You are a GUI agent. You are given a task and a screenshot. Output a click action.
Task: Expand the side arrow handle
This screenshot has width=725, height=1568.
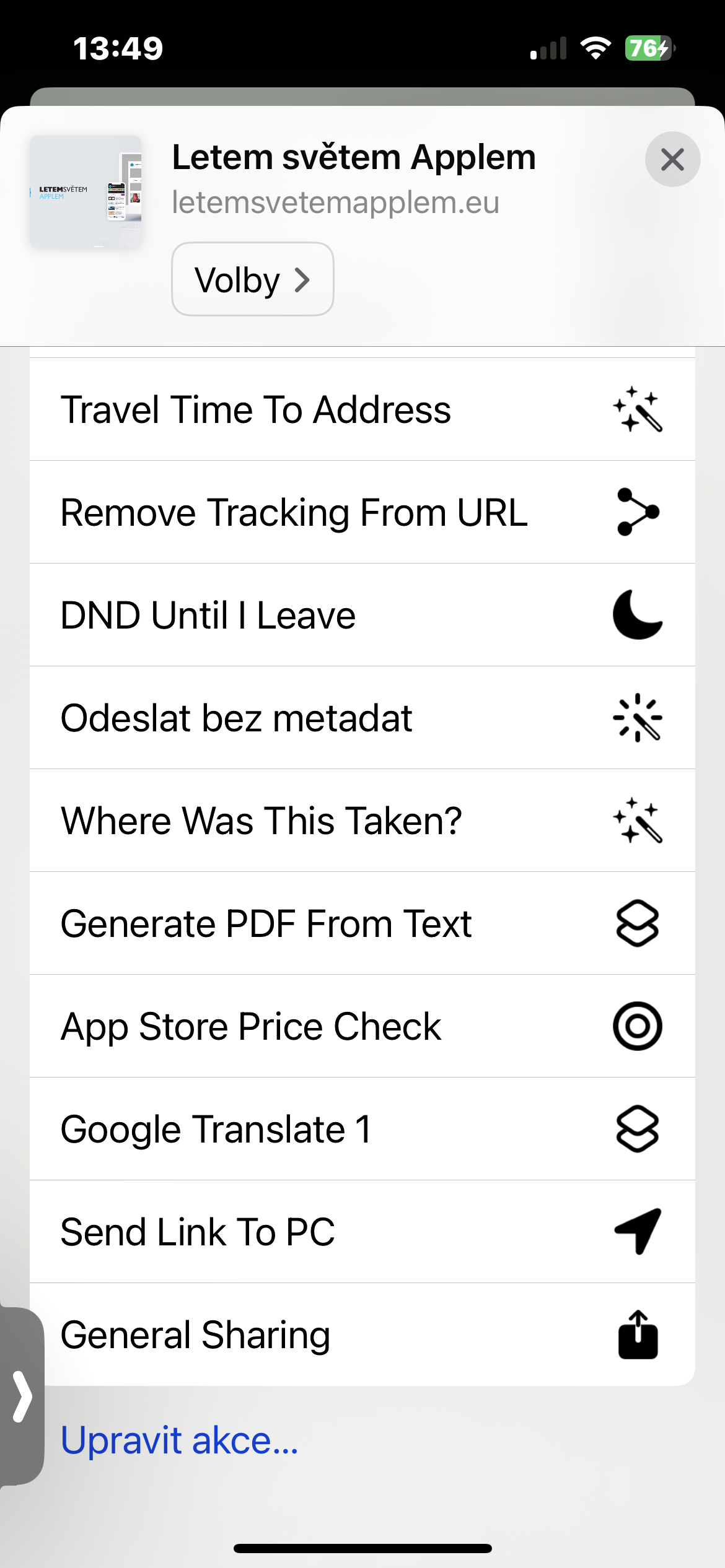tap(22, 1396)
